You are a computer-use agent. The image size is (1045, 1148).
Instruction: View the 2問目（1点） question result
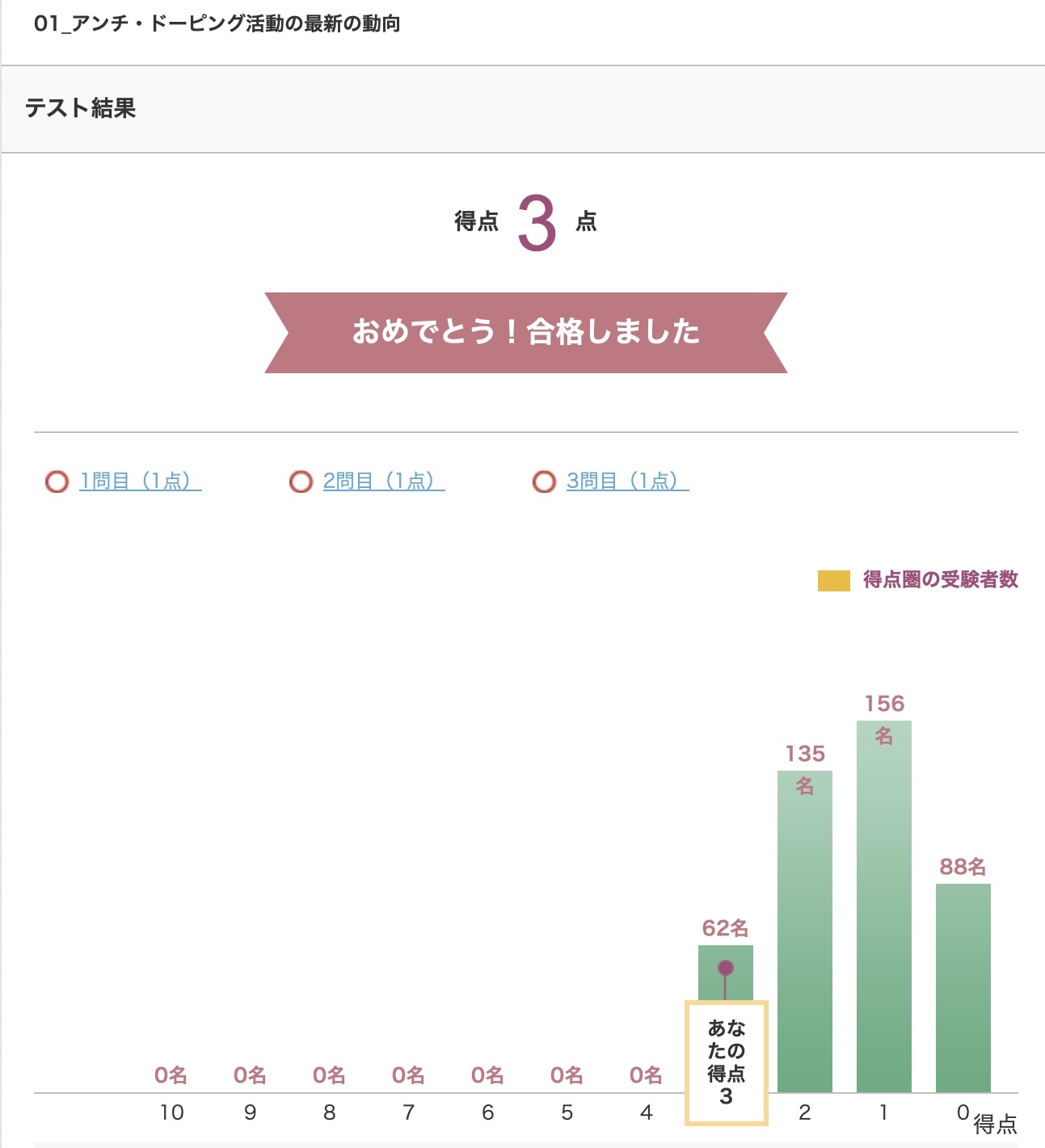click(383, 481)
